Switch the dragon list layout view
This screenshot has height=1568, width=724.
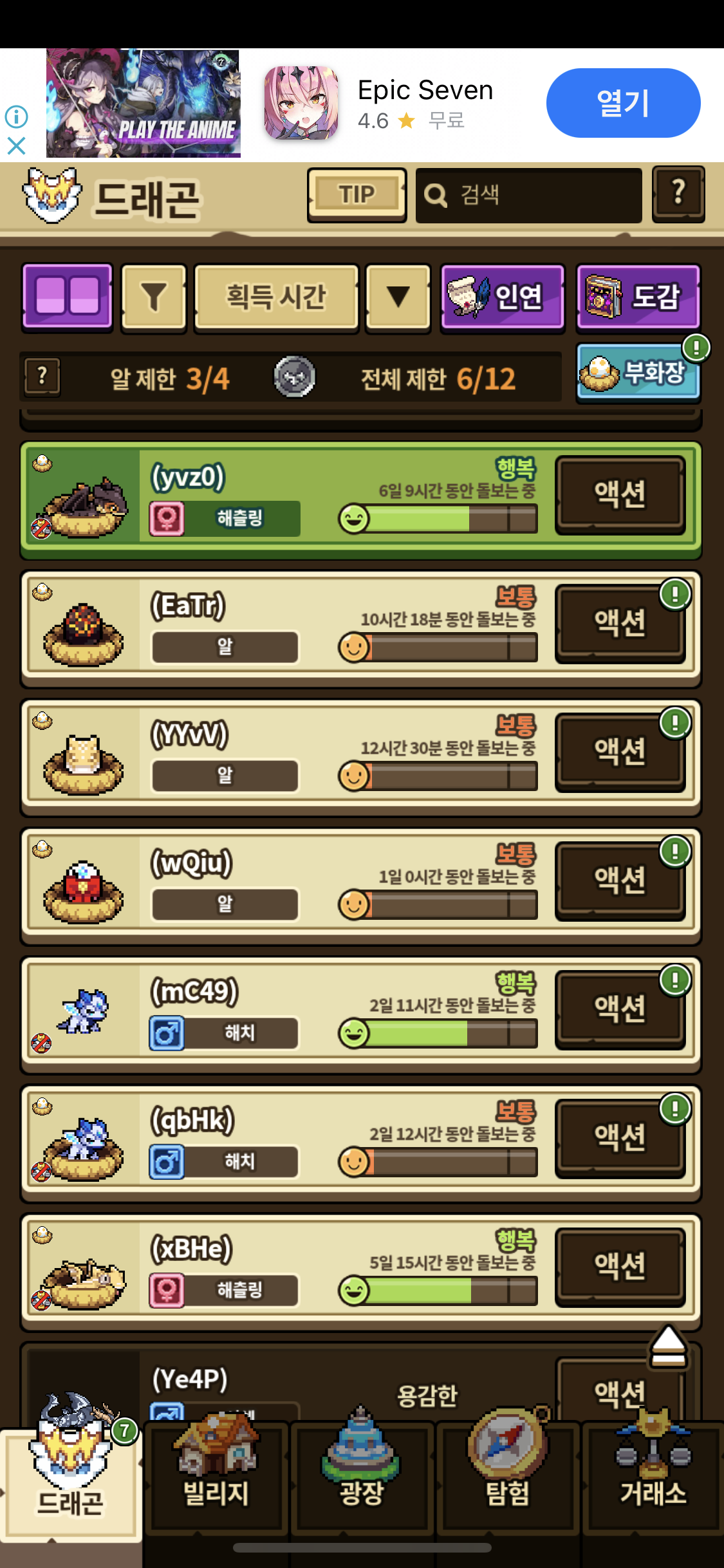click(x=68, y=297)
